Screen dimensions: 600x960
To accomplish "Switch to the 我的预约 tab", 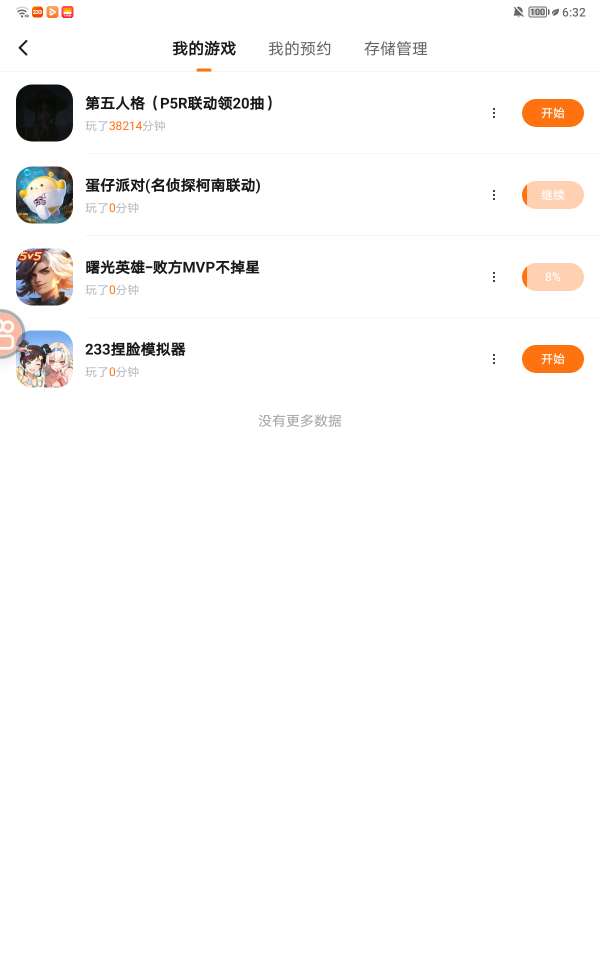I will [x=299, y=49].
